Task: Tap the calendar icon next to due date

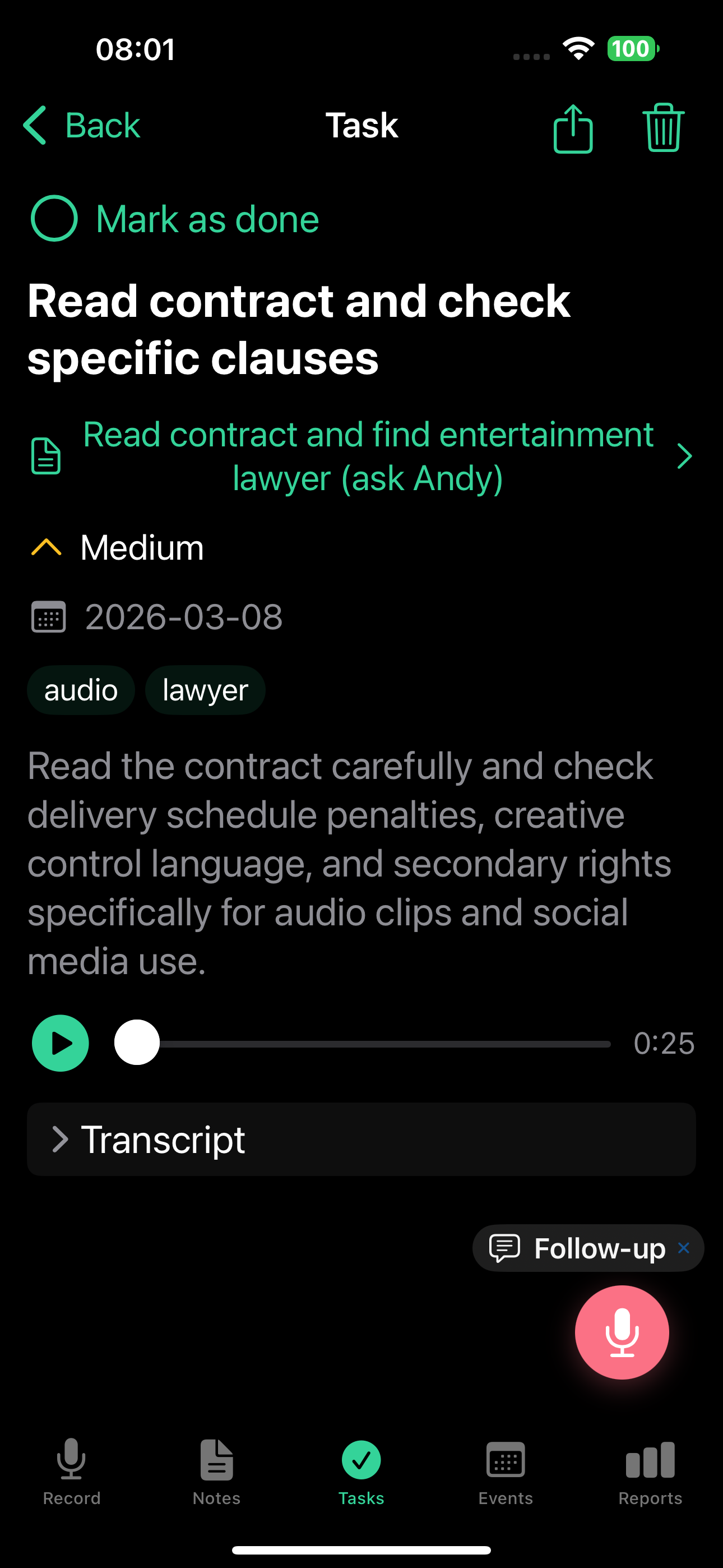Action: pos(48,617)
